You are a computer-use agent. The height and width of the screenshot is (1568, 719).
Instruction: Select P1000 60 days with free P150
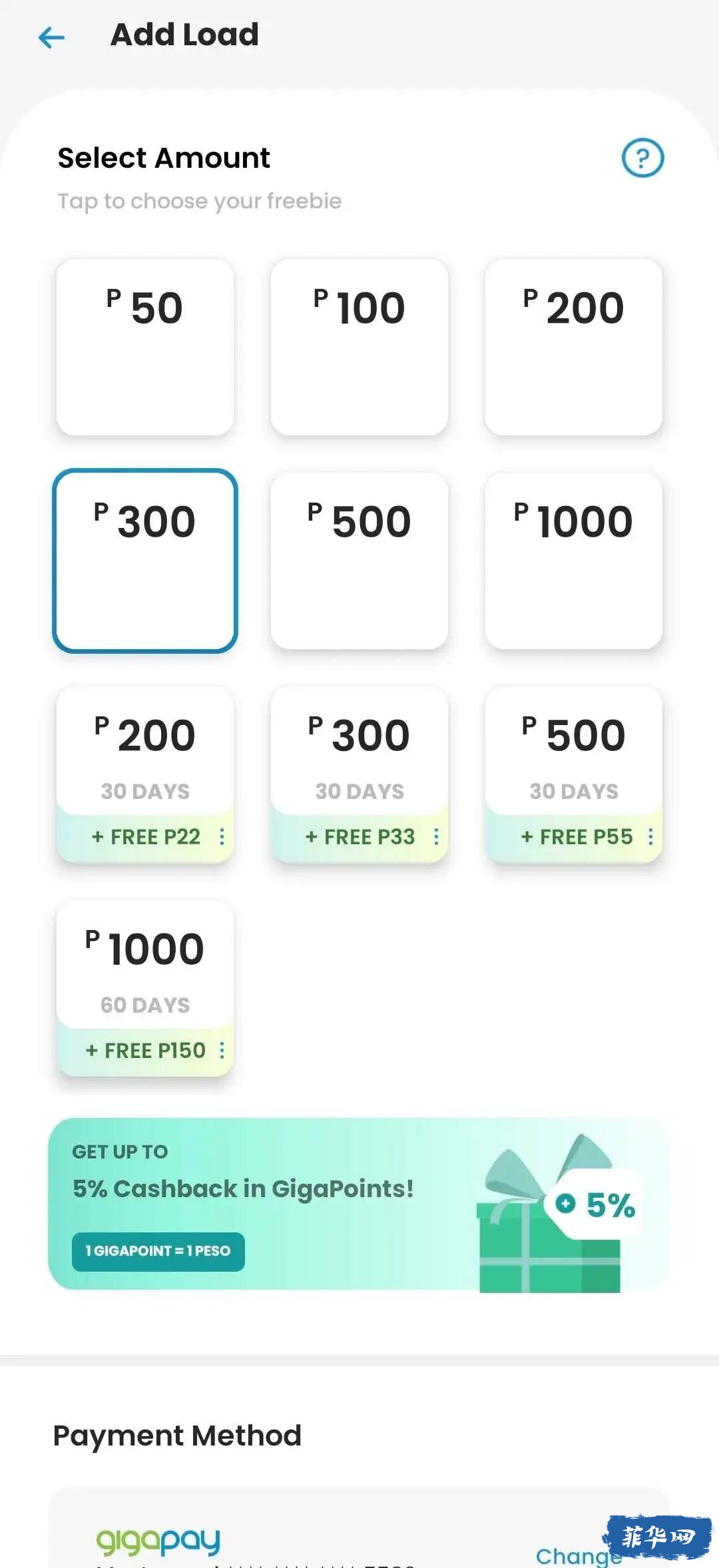pos(145,989)
